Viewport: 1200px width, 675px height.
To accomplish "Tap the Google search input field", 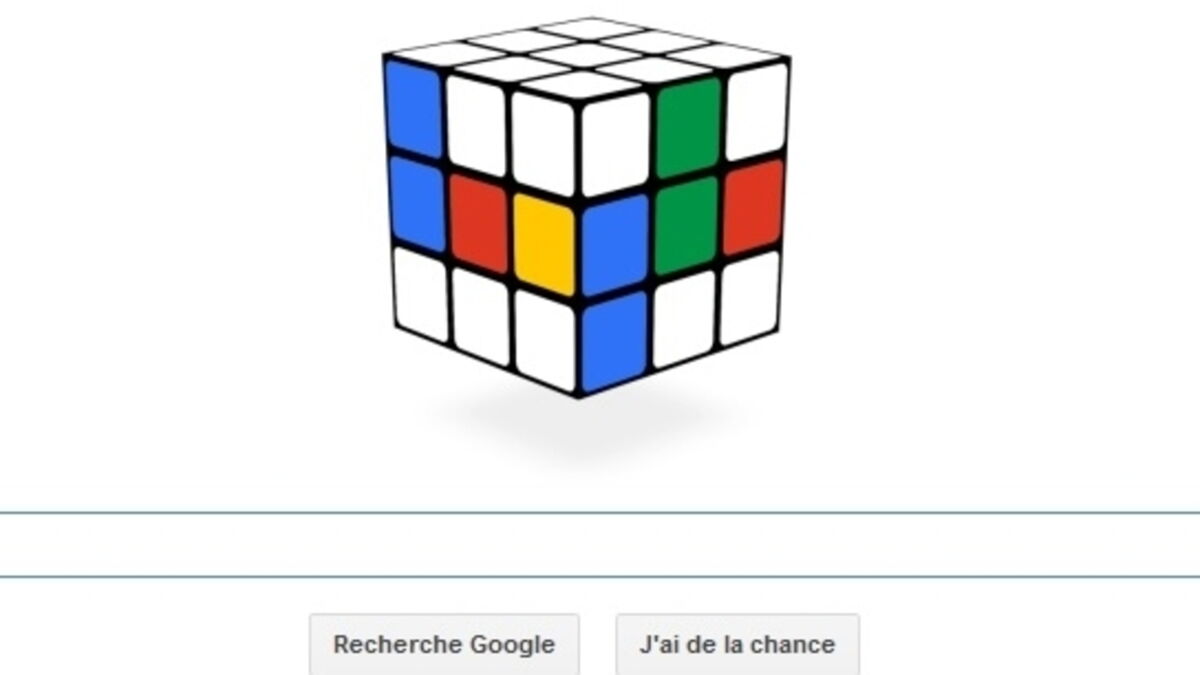I will [600, 545].
